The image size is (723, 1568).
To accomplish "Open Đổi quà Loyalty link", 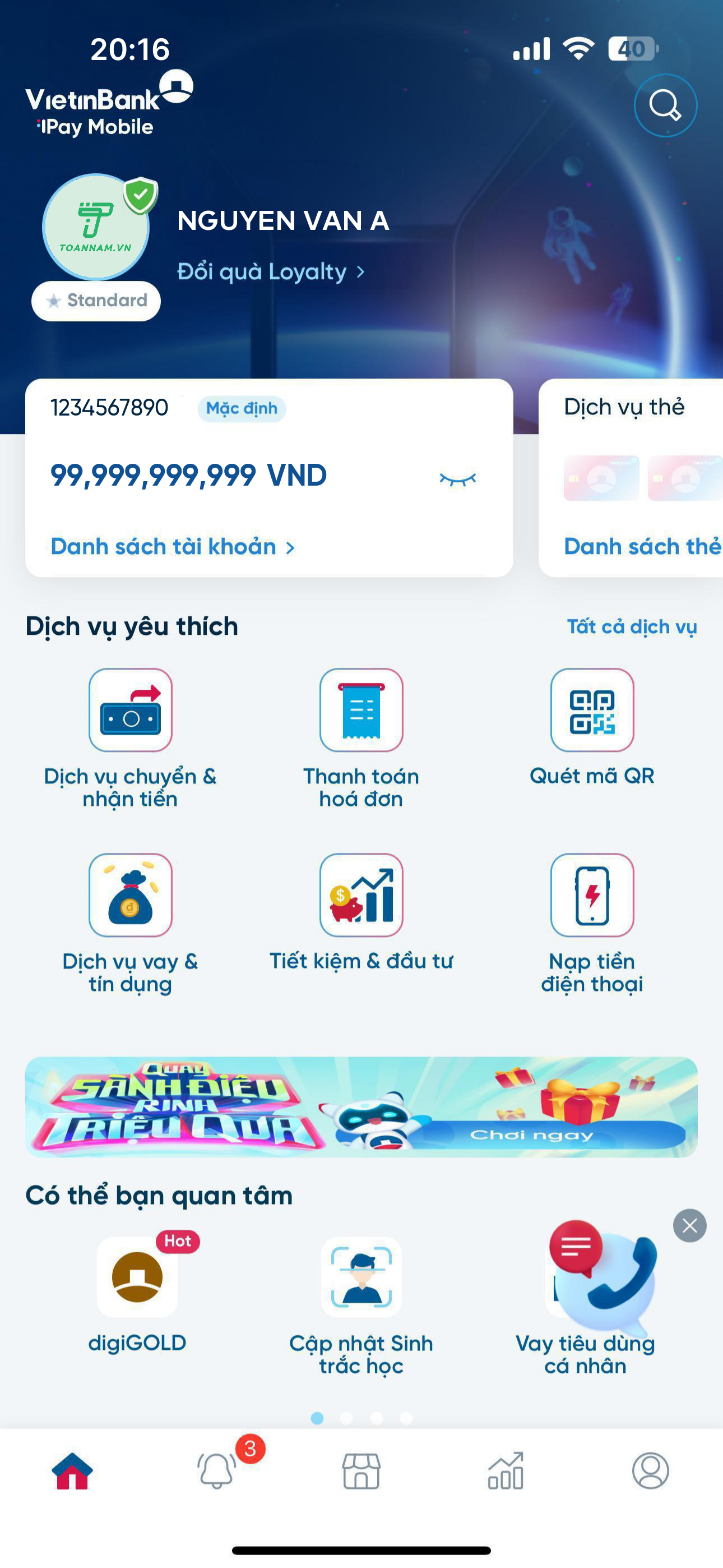I will (270, 271).
